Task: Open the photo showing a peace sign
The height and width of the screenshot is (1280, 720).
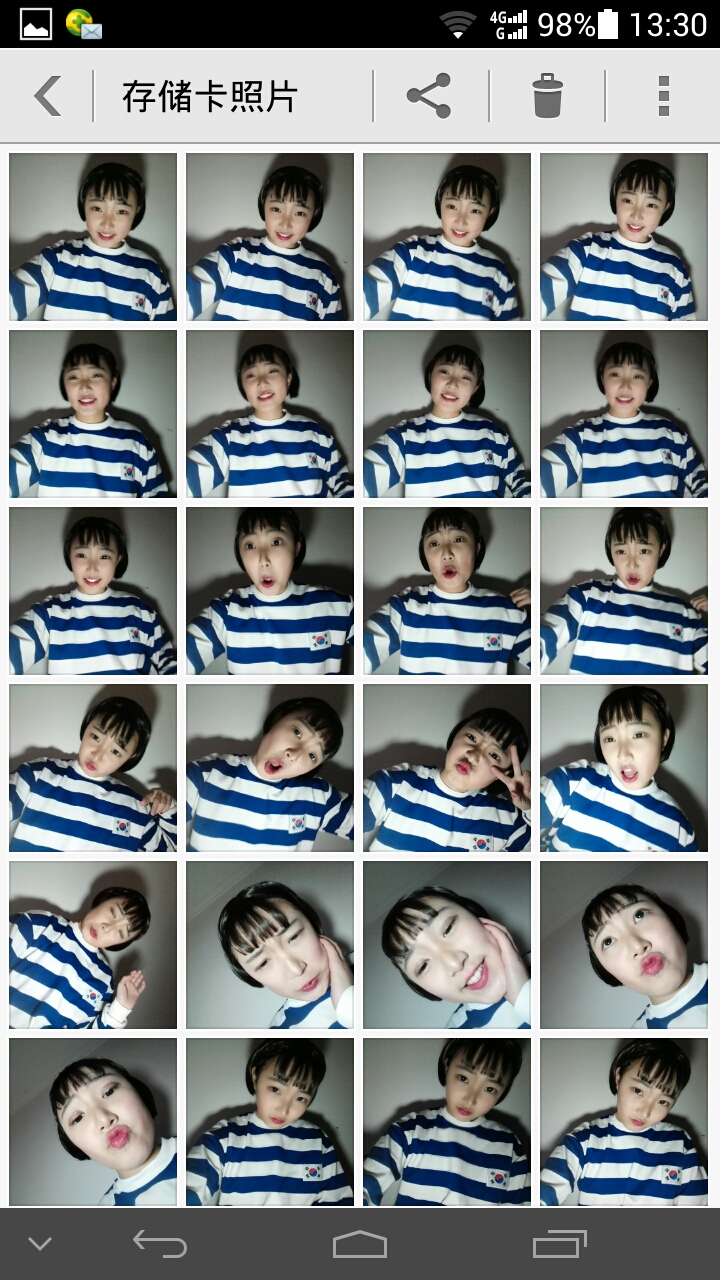Action: coord(447,767)
